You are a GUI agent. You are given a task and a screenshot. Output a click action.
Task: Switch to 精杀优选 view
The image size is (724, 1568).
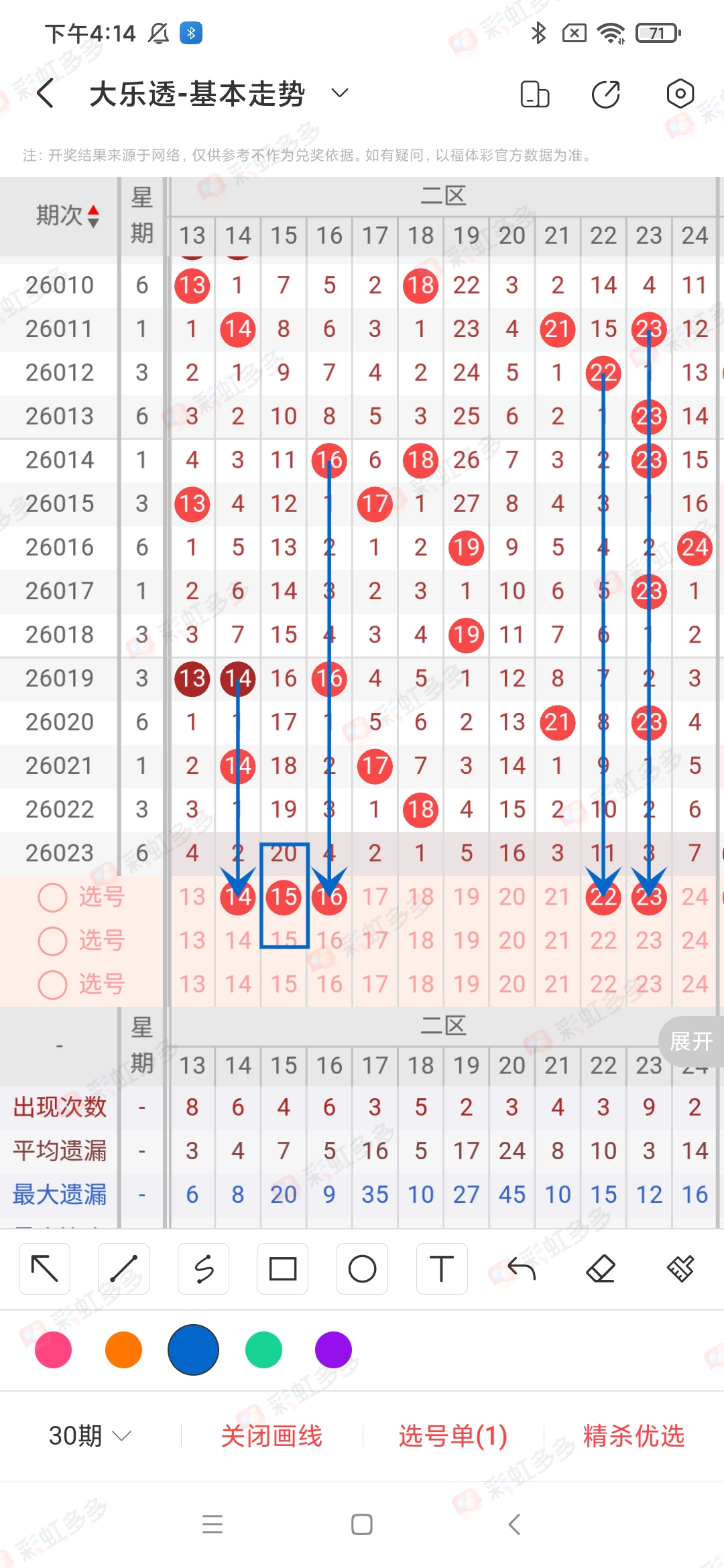coord(633,1436)
